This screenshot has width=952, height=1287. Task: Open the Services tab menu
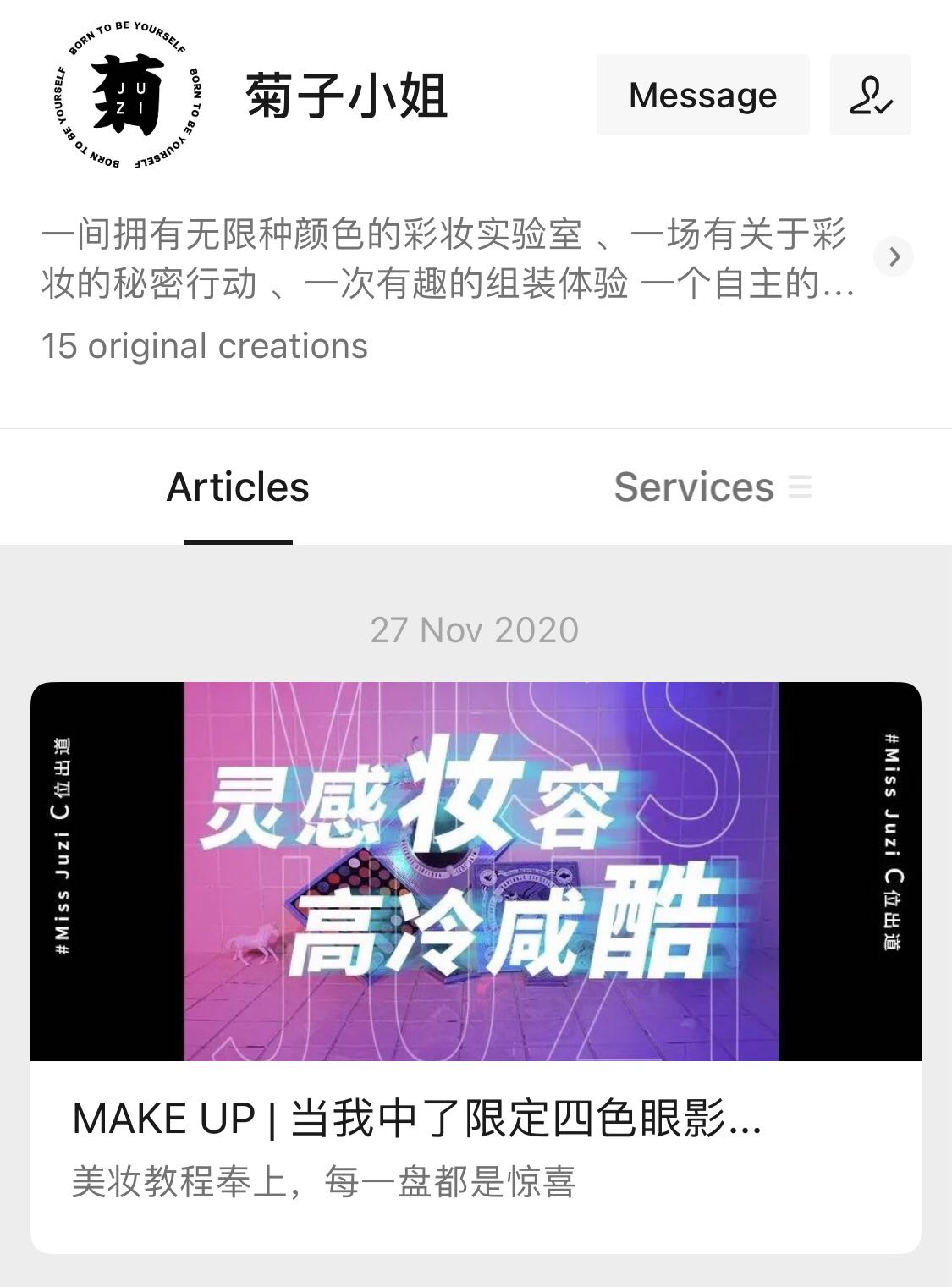coord(713,487)
